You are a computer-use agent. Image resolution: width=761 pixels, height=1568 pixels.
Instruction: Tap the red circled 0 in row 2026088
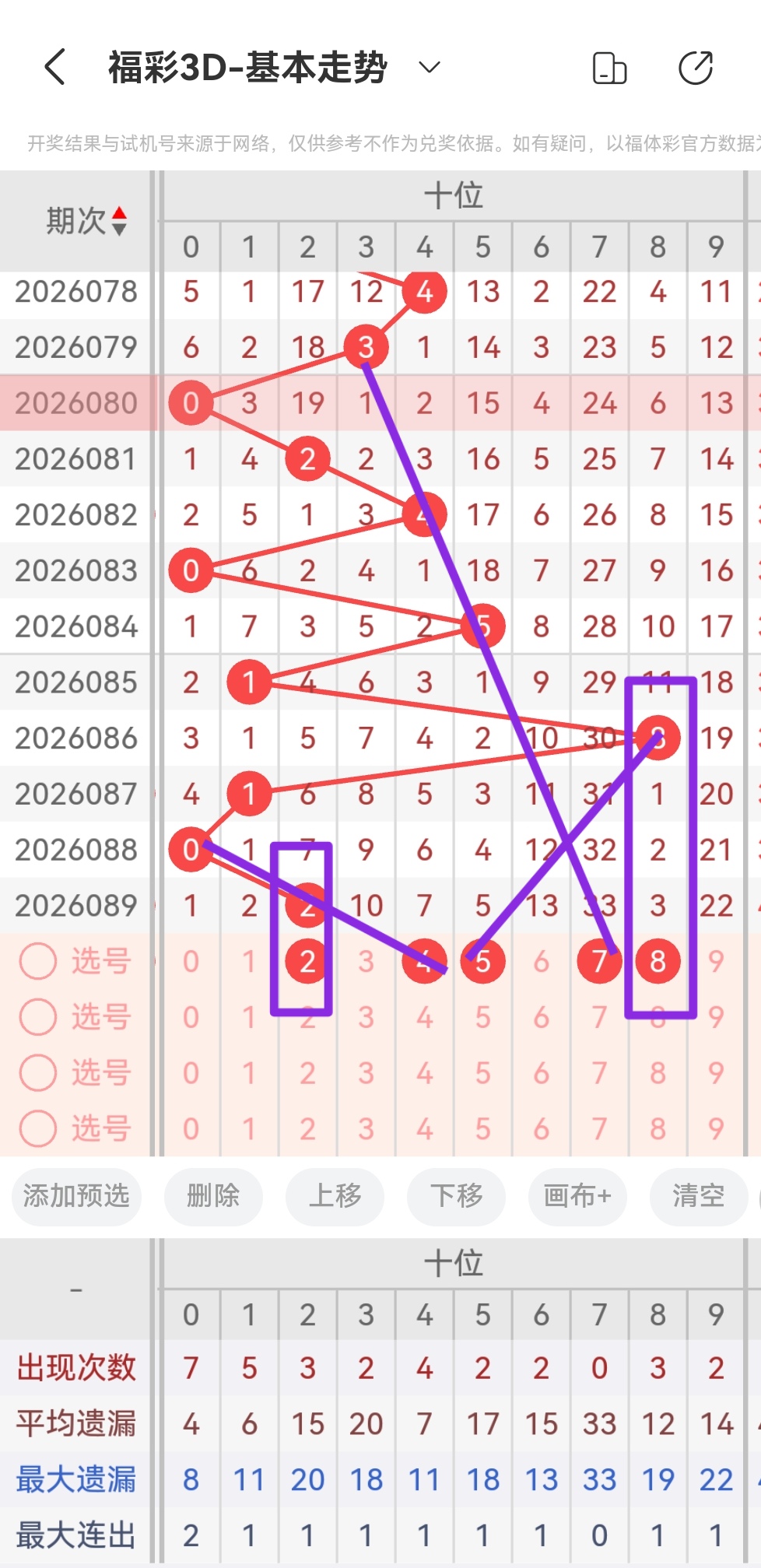pyautogui.click(x=190, y=850)
